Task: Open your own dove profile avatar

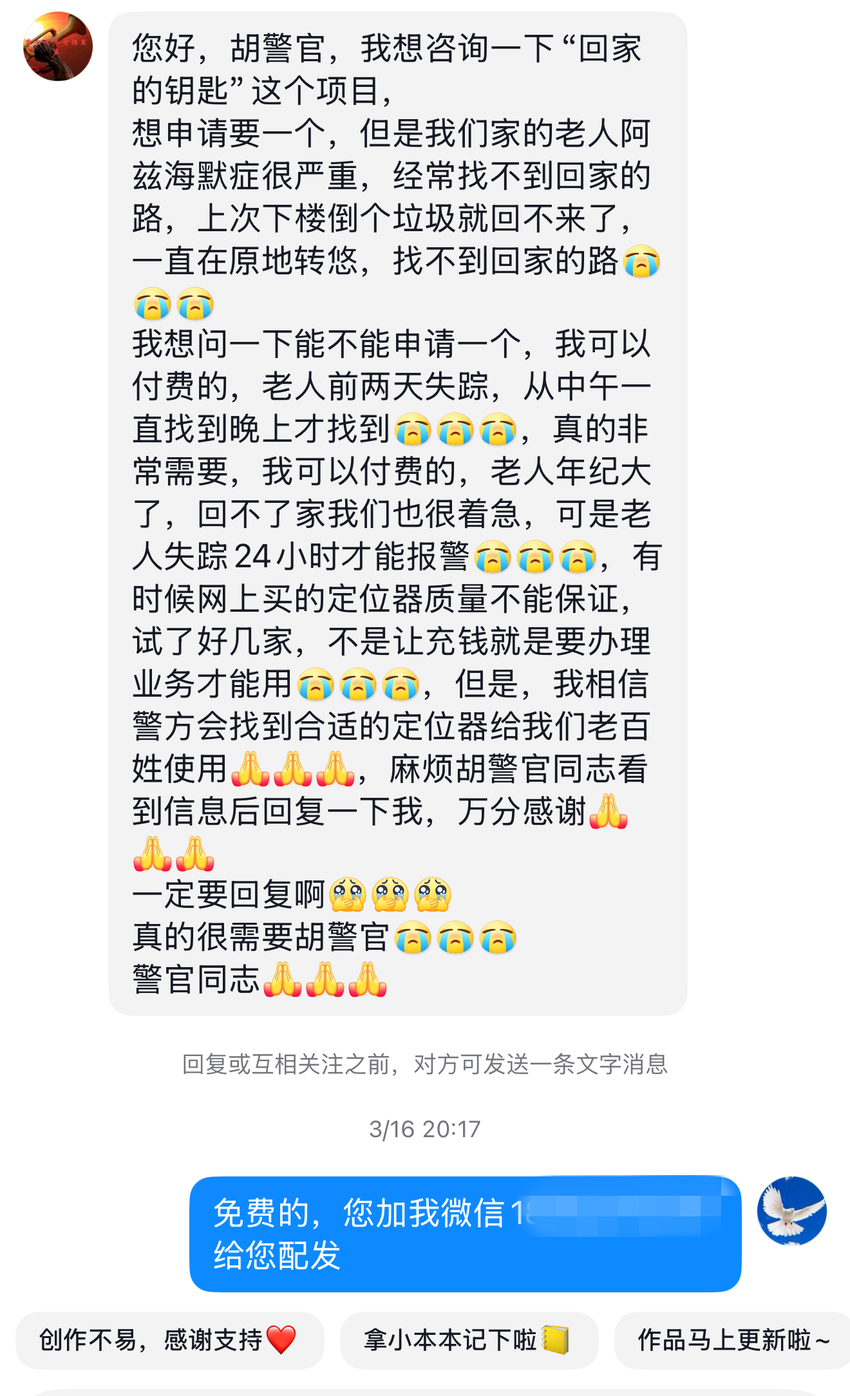Action: [791, 1211]
